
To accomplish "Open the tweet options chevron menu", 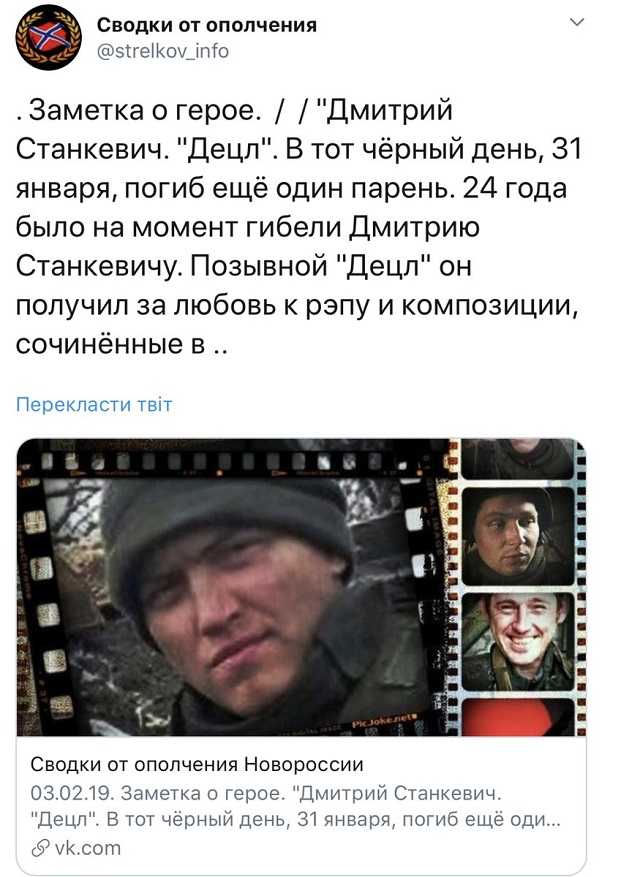I will tap(578, 22).
